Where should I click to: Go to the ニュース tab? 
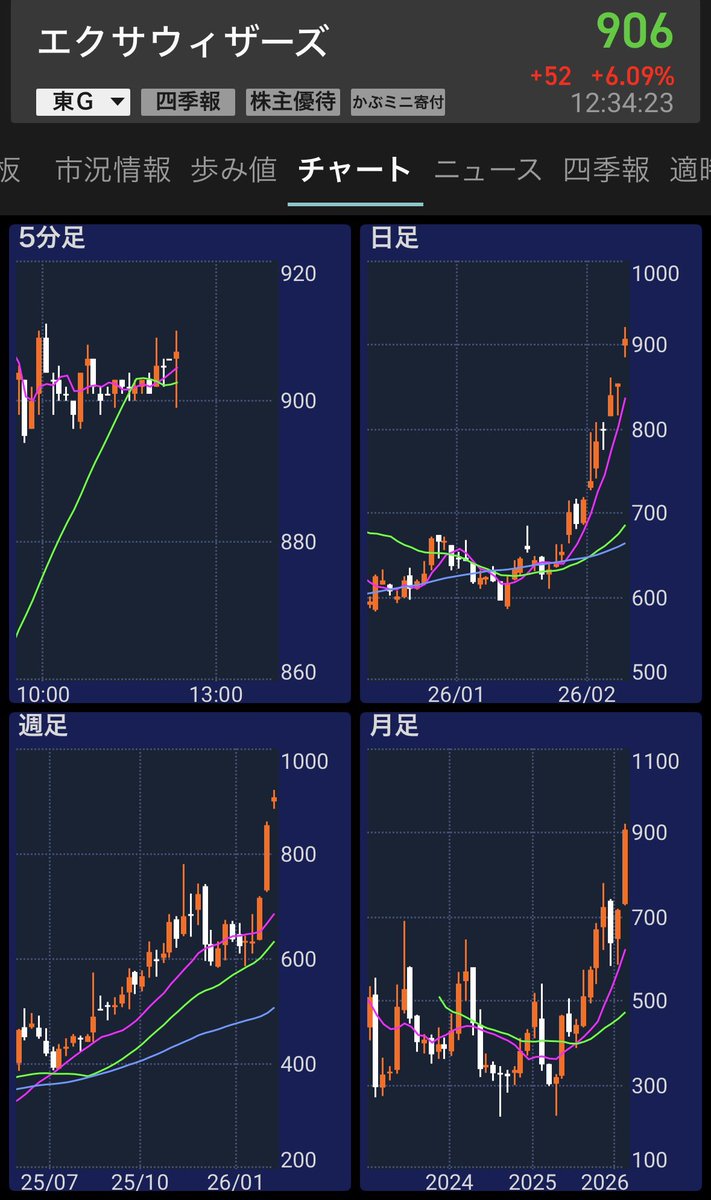point(488,170)
